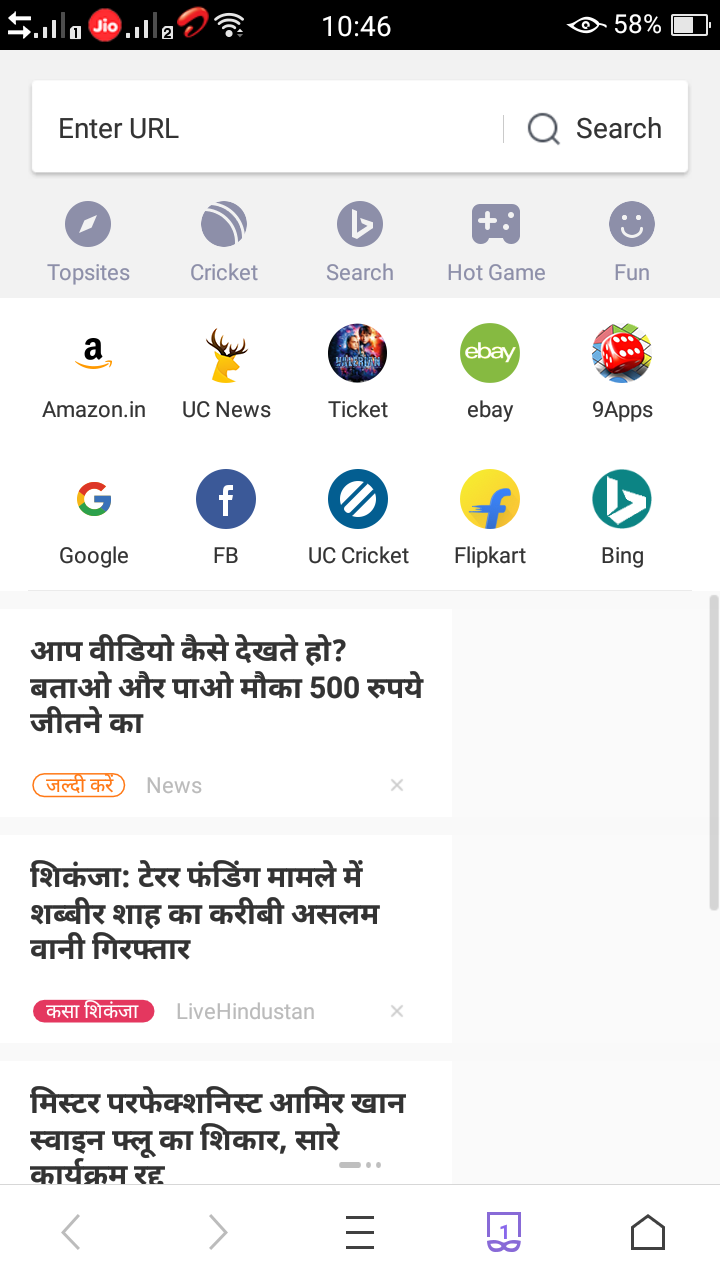Launch the Amazon.in site
720x1280 pixels.
tap(94, 371)
